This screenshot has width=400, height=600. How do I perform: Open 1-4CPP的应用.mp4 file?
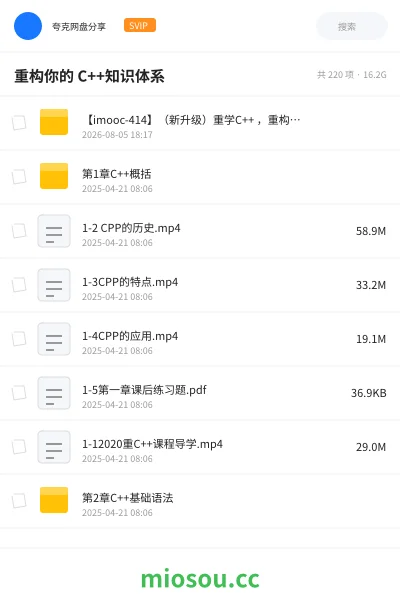click(x=200, y=339)
